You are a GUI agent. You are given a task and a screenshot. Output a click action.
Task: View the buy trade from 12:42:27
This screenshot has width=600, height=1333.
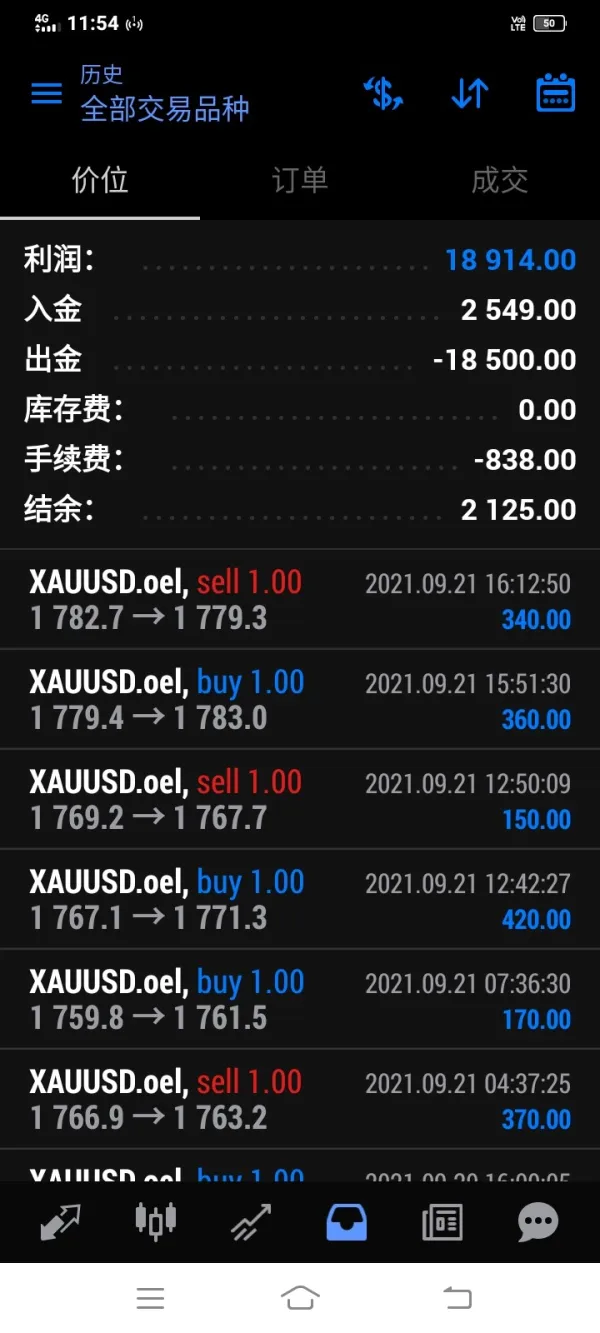pyautogui.click(x=300, y=900)
